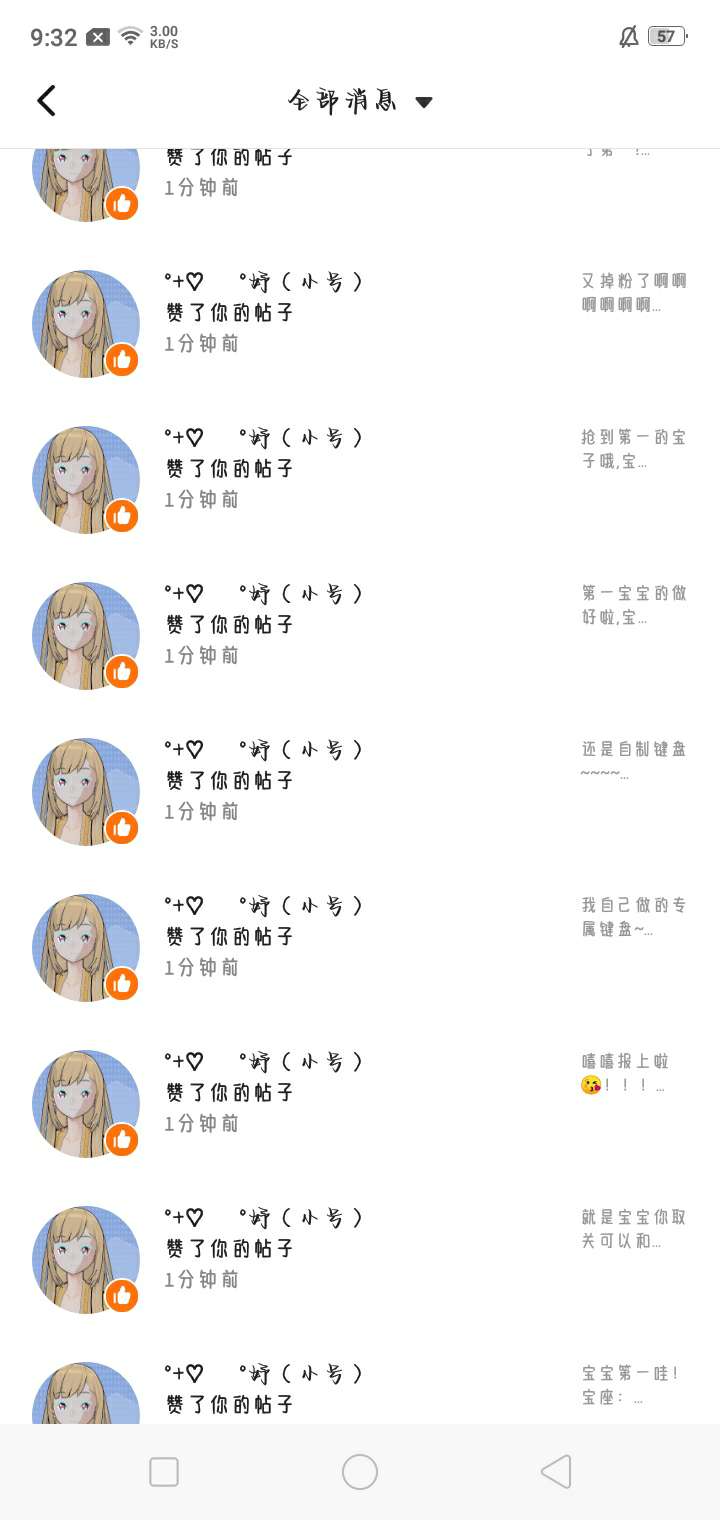Image resolution: width=720 pixels, height=1520 pixels.
Task: Open like notification for post 就是宝宝你取关可以和
Action: [360, 1260]
